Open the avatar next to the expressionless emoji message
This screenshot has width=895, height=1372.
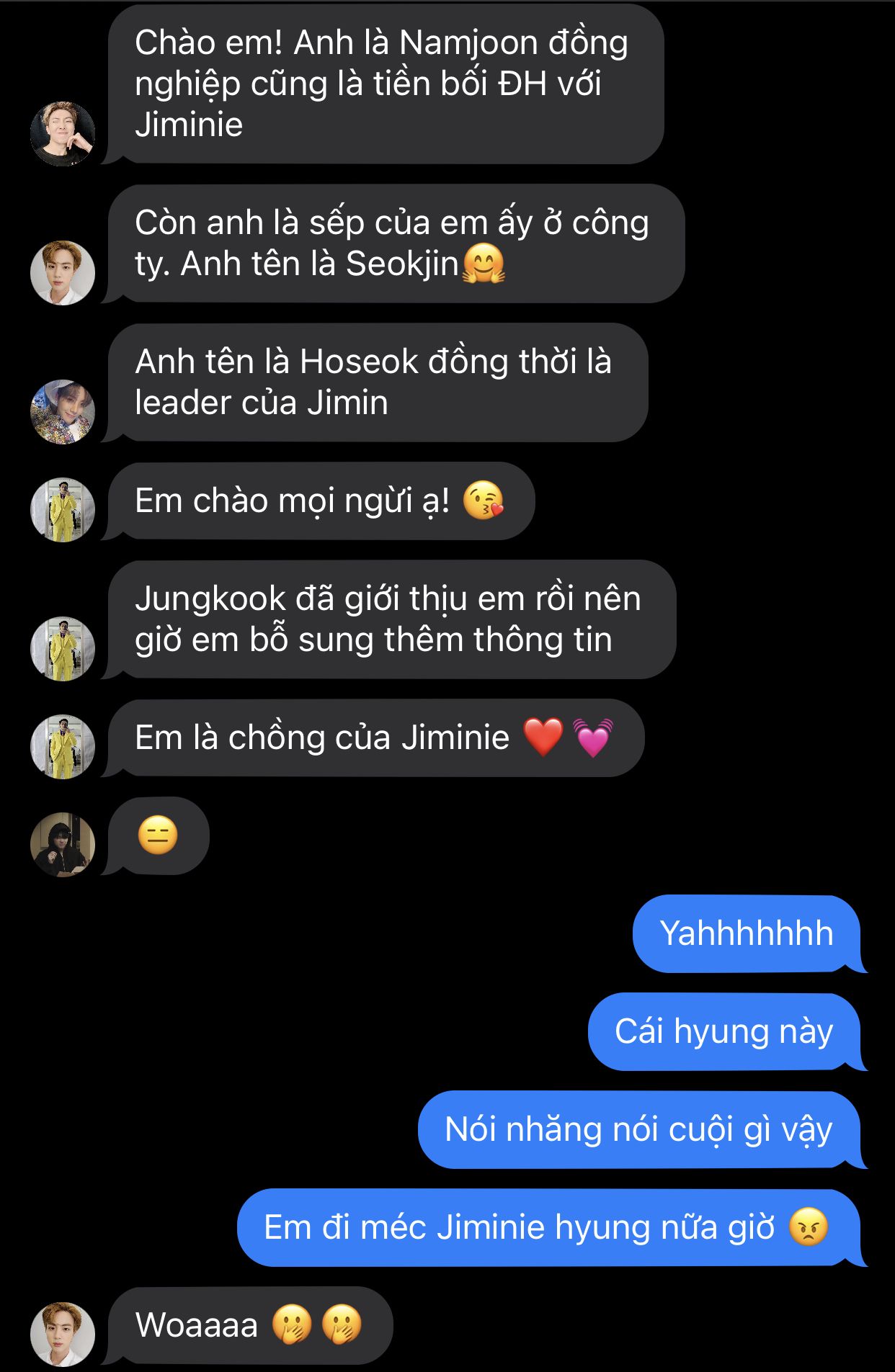[x=63, y=845]
